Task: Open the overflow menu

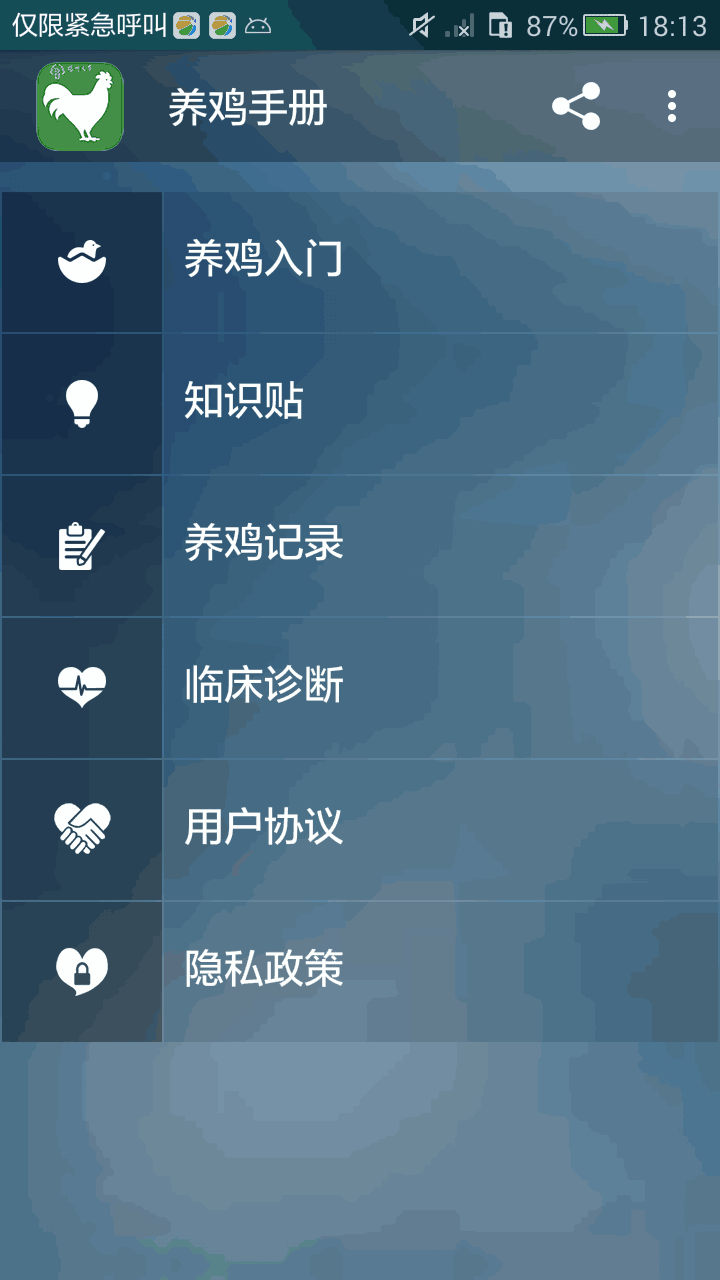Action: click(x=672, y=106)
